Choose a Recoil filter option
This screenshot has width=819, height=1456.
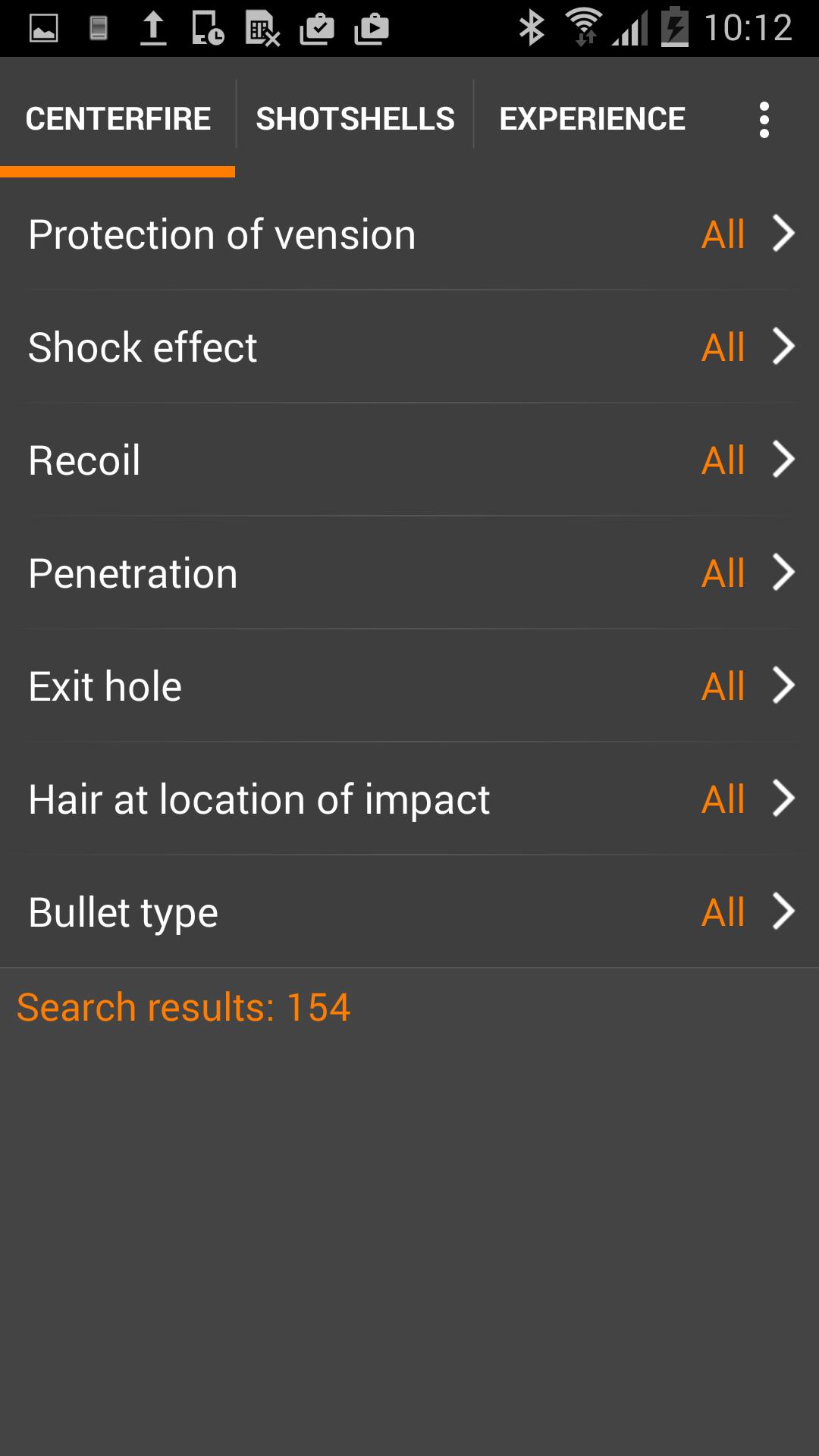coord(409,460)
